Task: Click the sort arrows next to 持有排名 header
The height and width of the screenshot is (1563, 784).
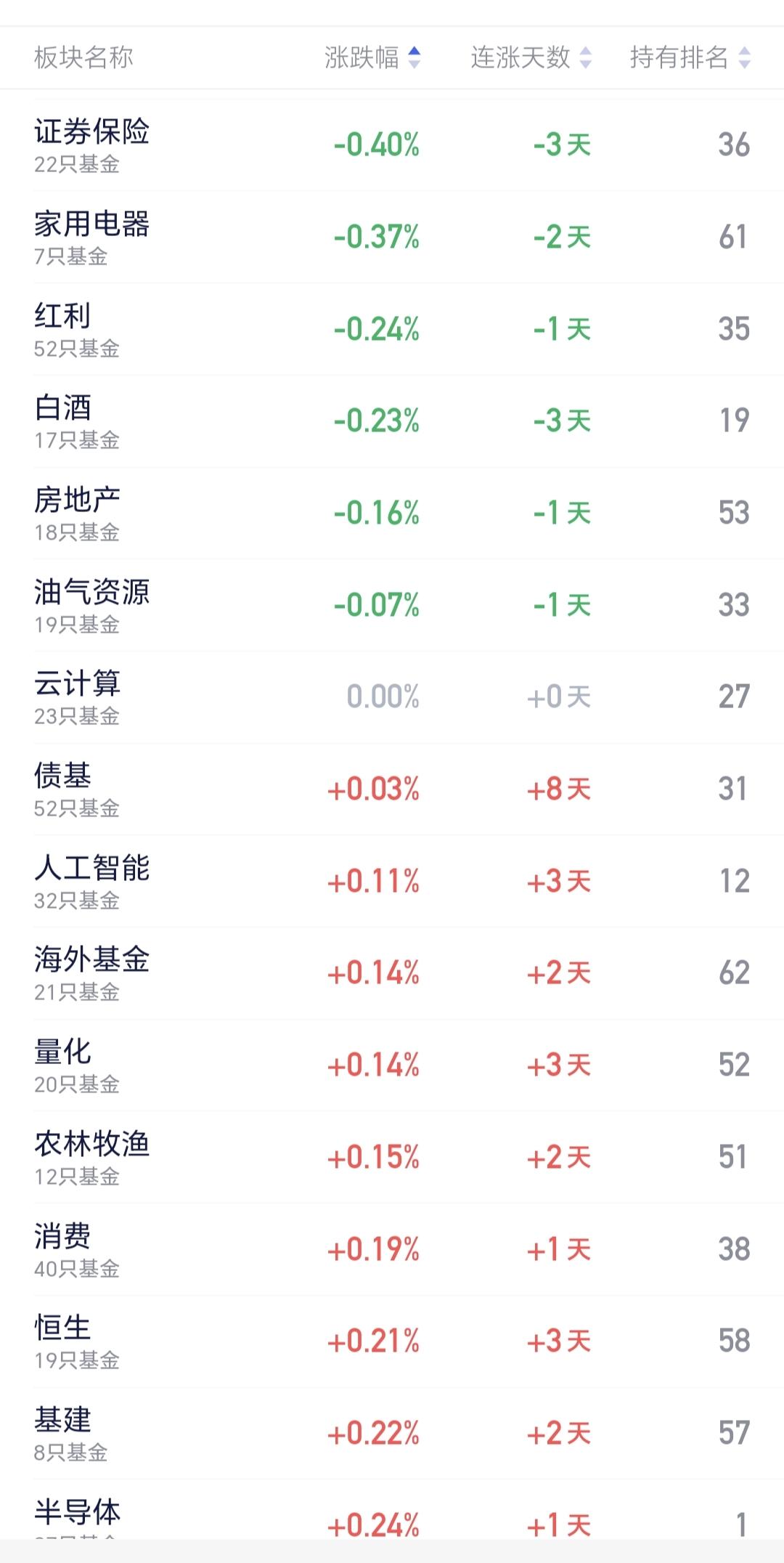Action: click(746, 57)
